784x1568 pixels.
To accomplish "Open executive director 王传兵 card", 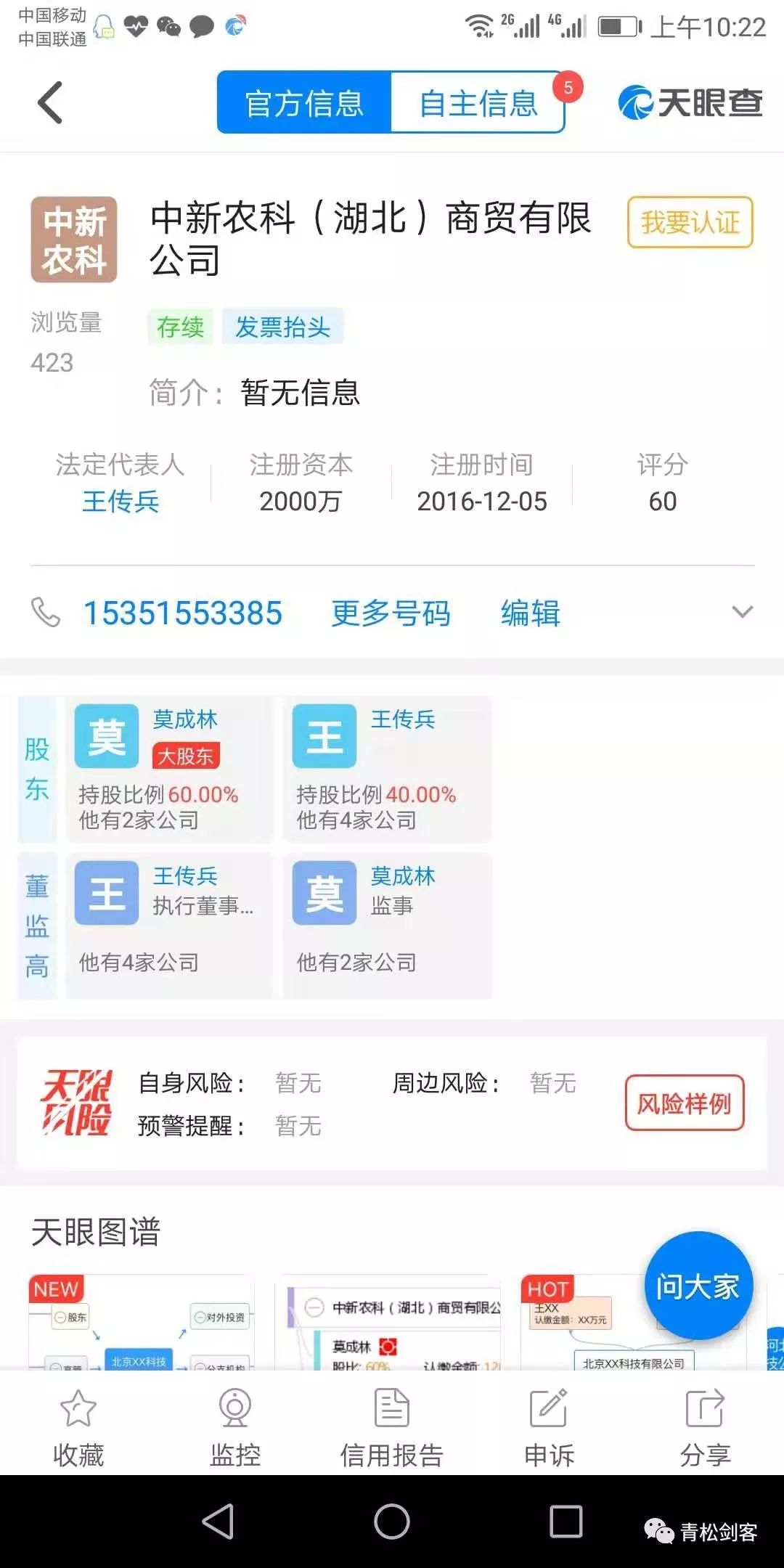I will (x=168, y=926).
